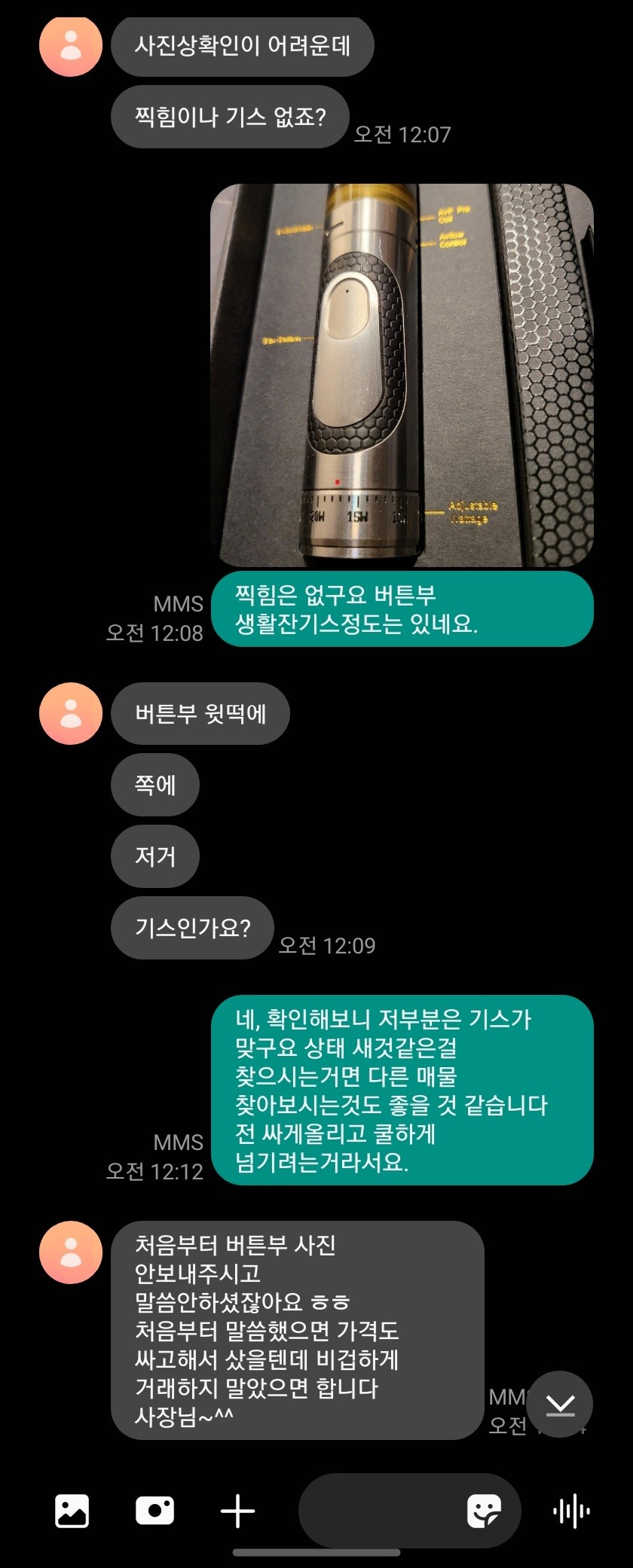Open the gallery image picker

click(x=72, y=1511)
